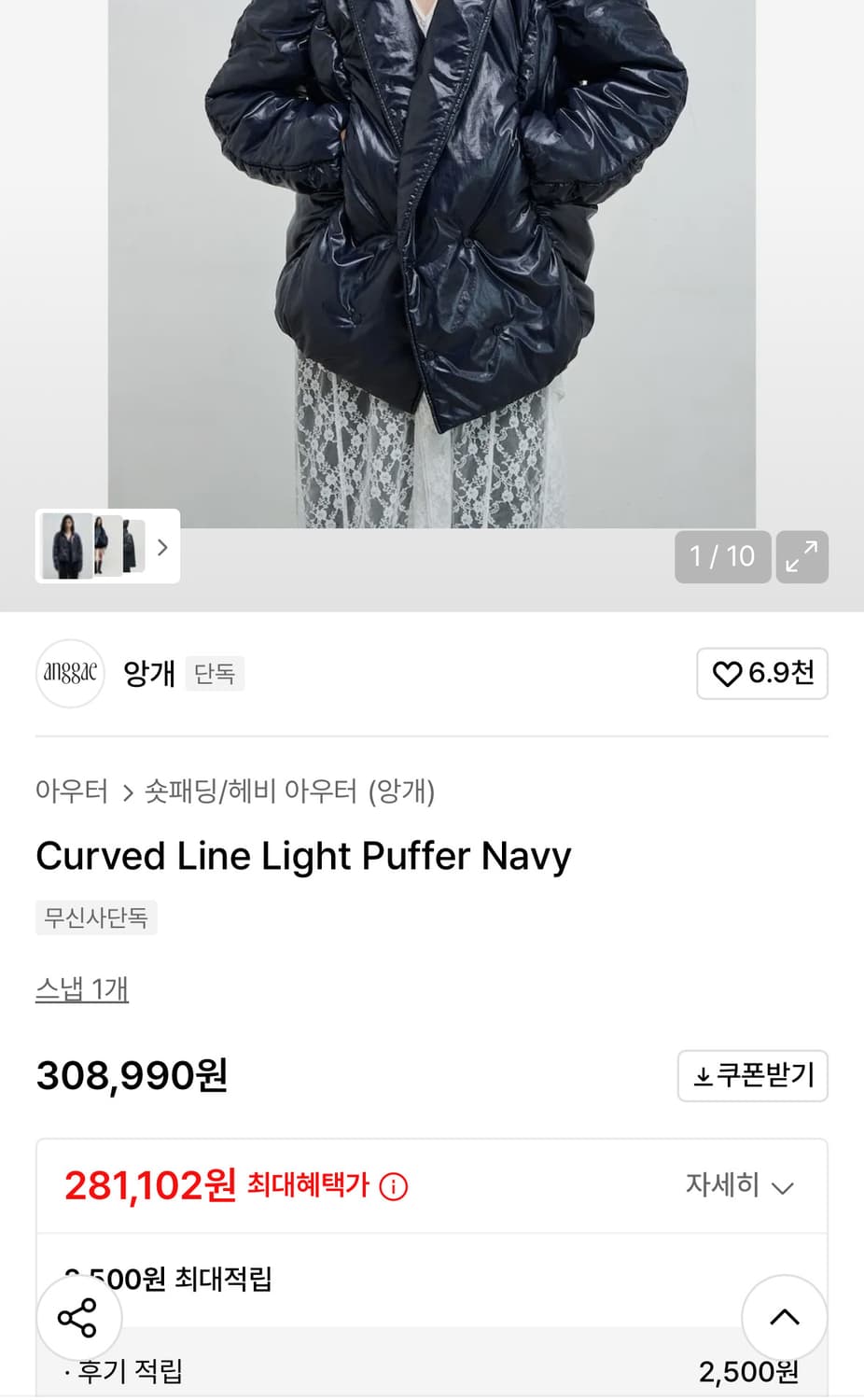Expand the product image to fullscreen
The height and width of the screenshot is (1400, 864).
click(x=801, y=556)
